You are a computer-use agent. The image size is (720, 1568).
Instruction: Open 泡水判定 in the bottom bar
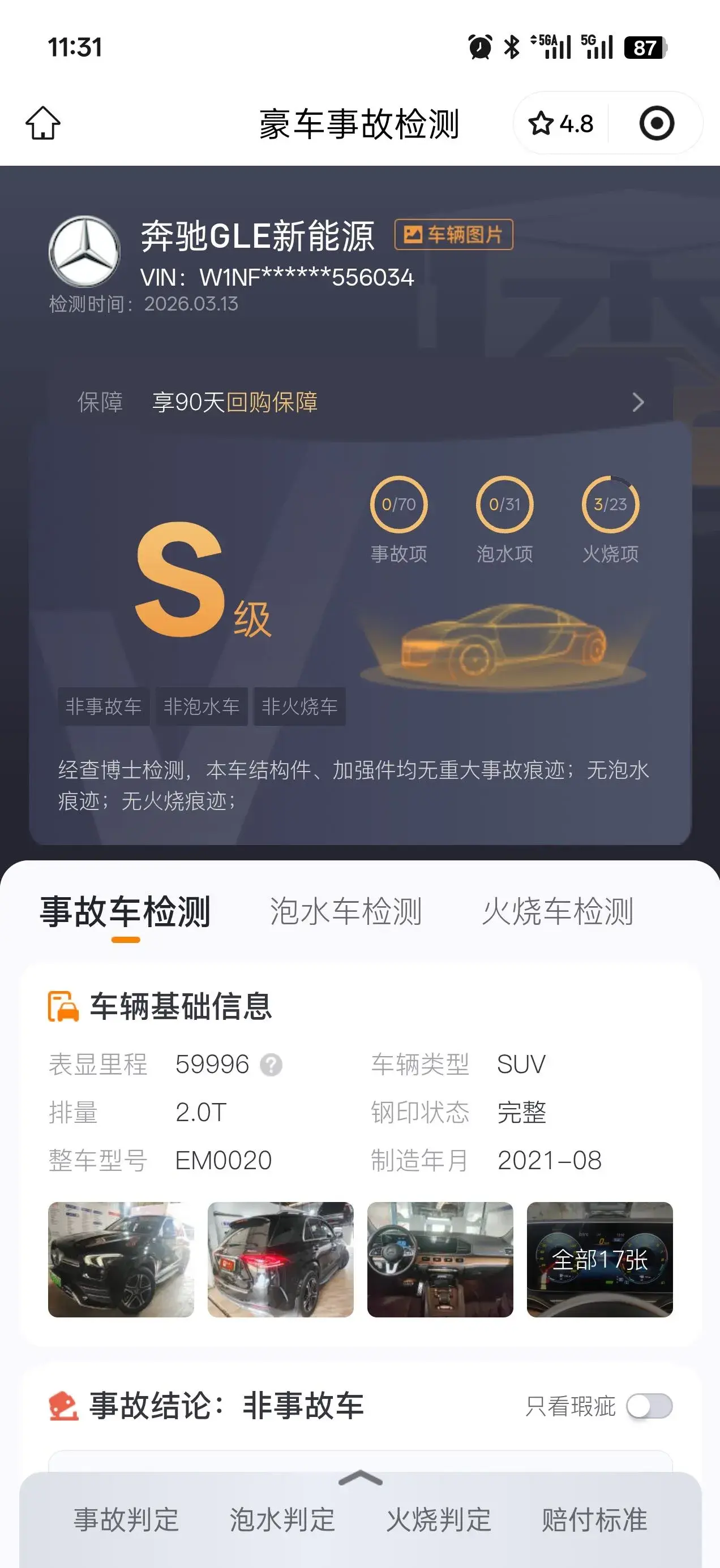[282, 1520]
